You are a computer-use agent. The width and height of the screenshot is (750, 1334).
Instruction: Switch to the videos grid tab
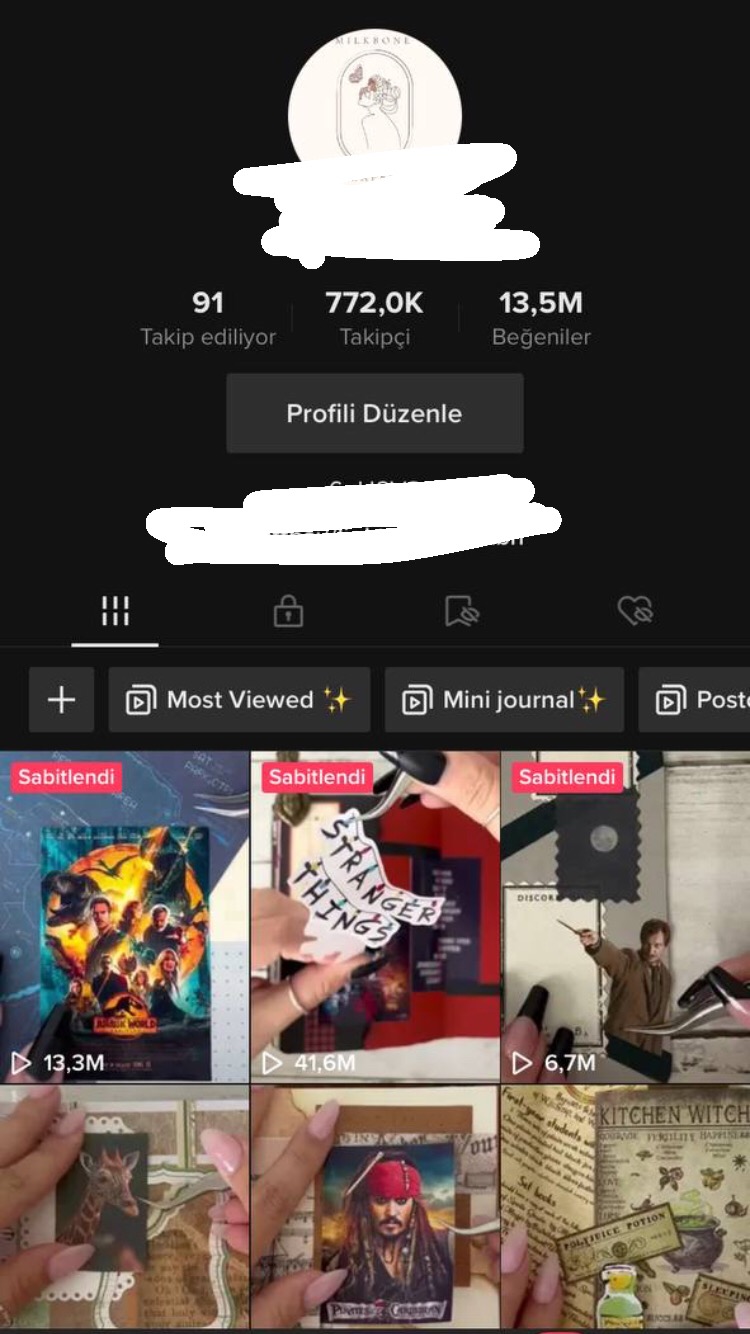click(x=115, y=611)
